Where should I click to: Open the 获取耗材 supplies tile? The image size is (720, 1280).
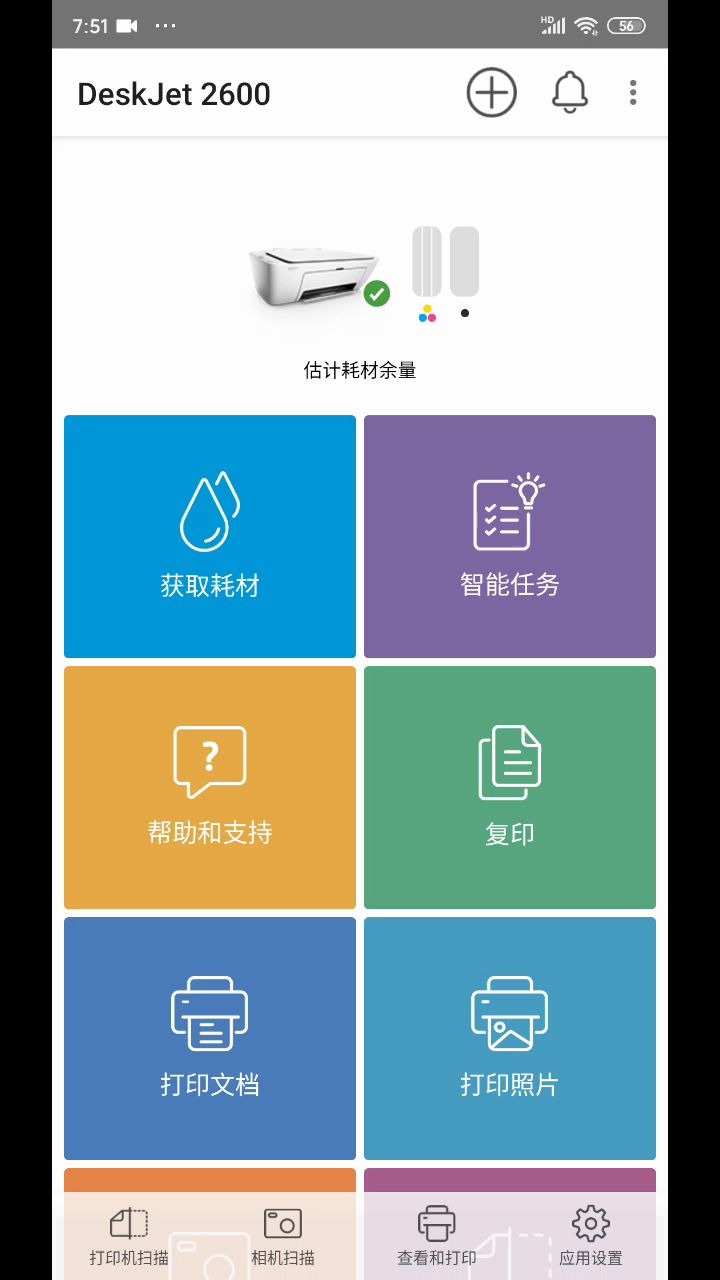tap(209, 536)
